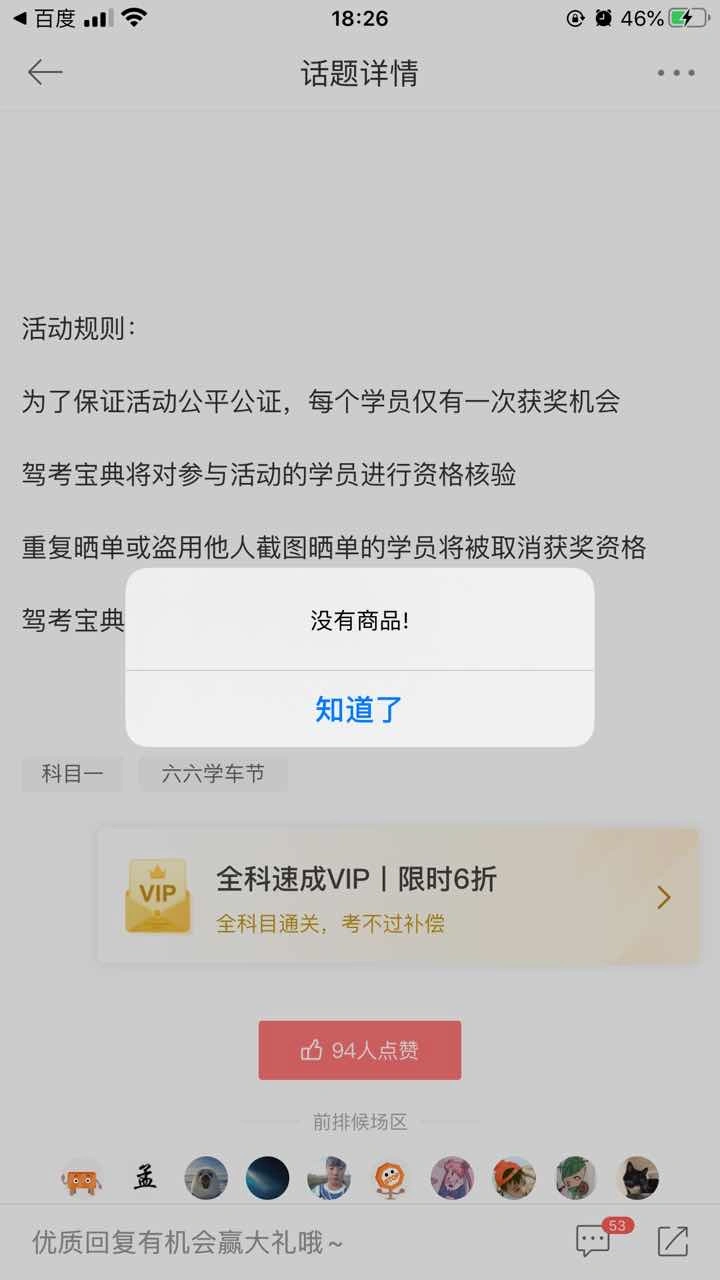Open the 孟 avatar profile
The image size is (720, 1280).
point(145,1178)
